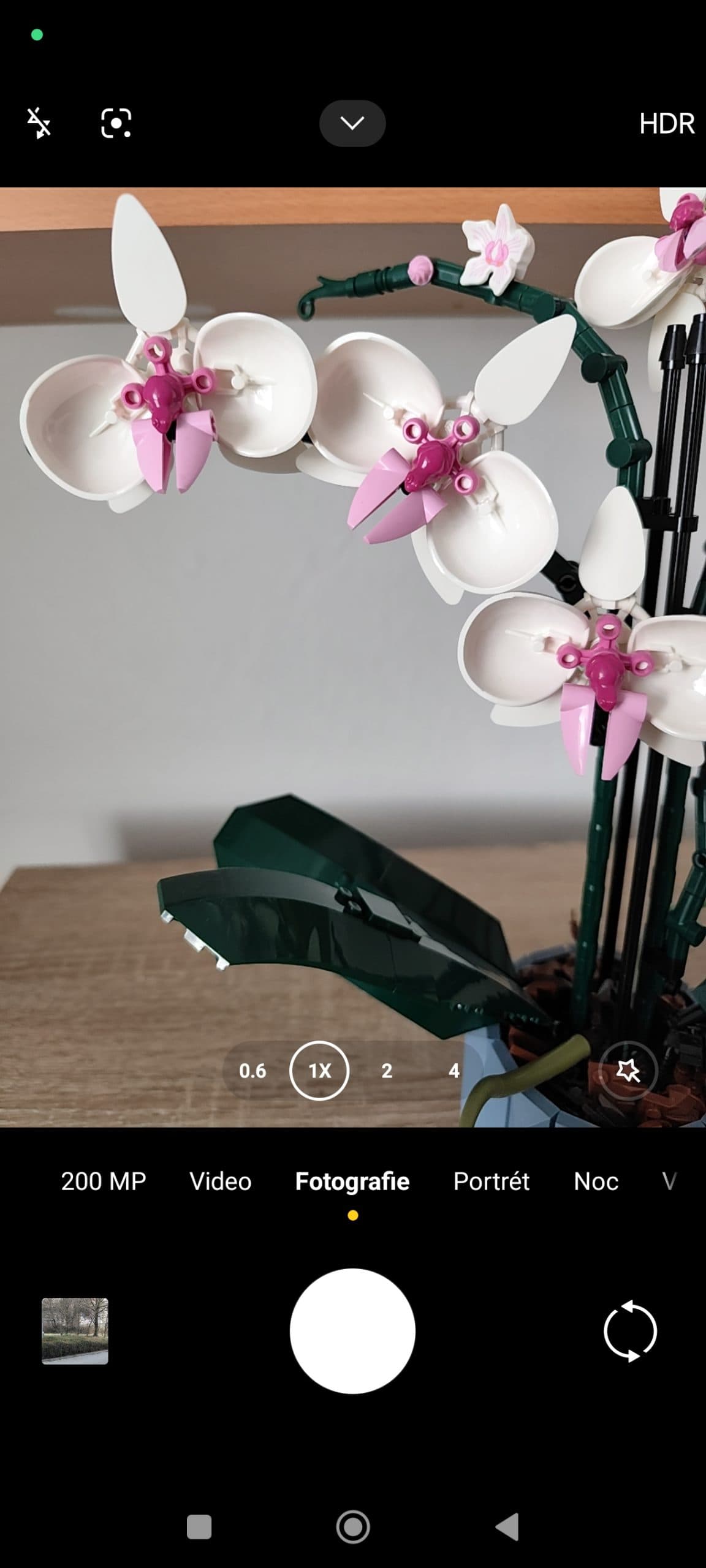Open the Google Lens scan icon
The width and height of the screenshot is (706, 1568).
[116, 123]
